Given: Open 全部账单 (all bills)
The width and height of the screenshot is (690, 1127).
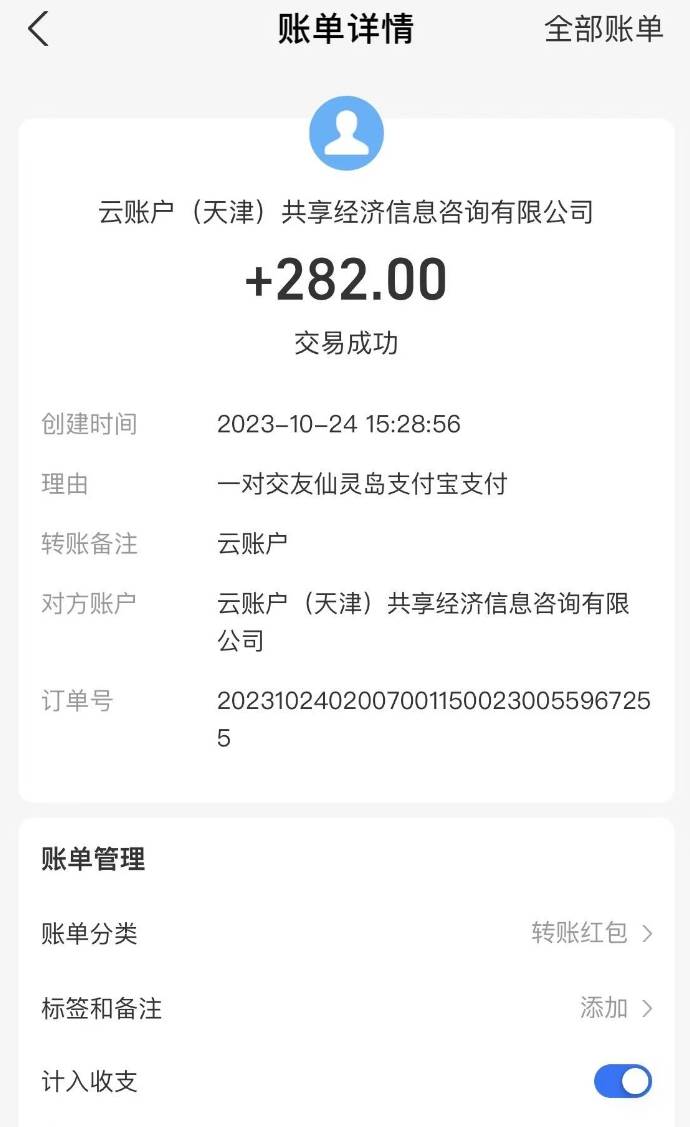Looking at the screenshot, I should tap(603, 30).
